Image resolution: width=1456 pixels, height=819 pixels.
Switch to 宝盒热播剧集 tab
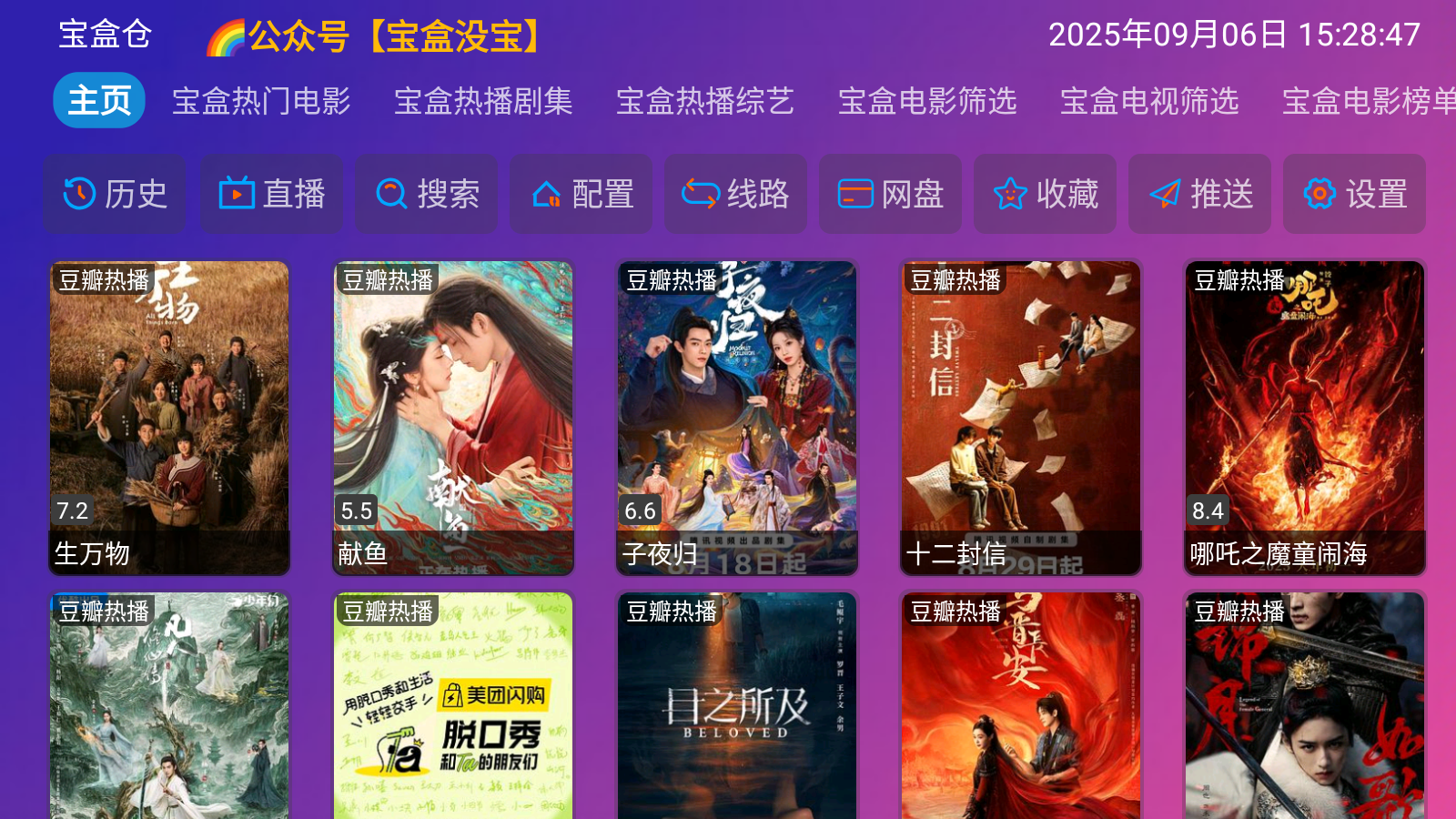coord(483,101)
